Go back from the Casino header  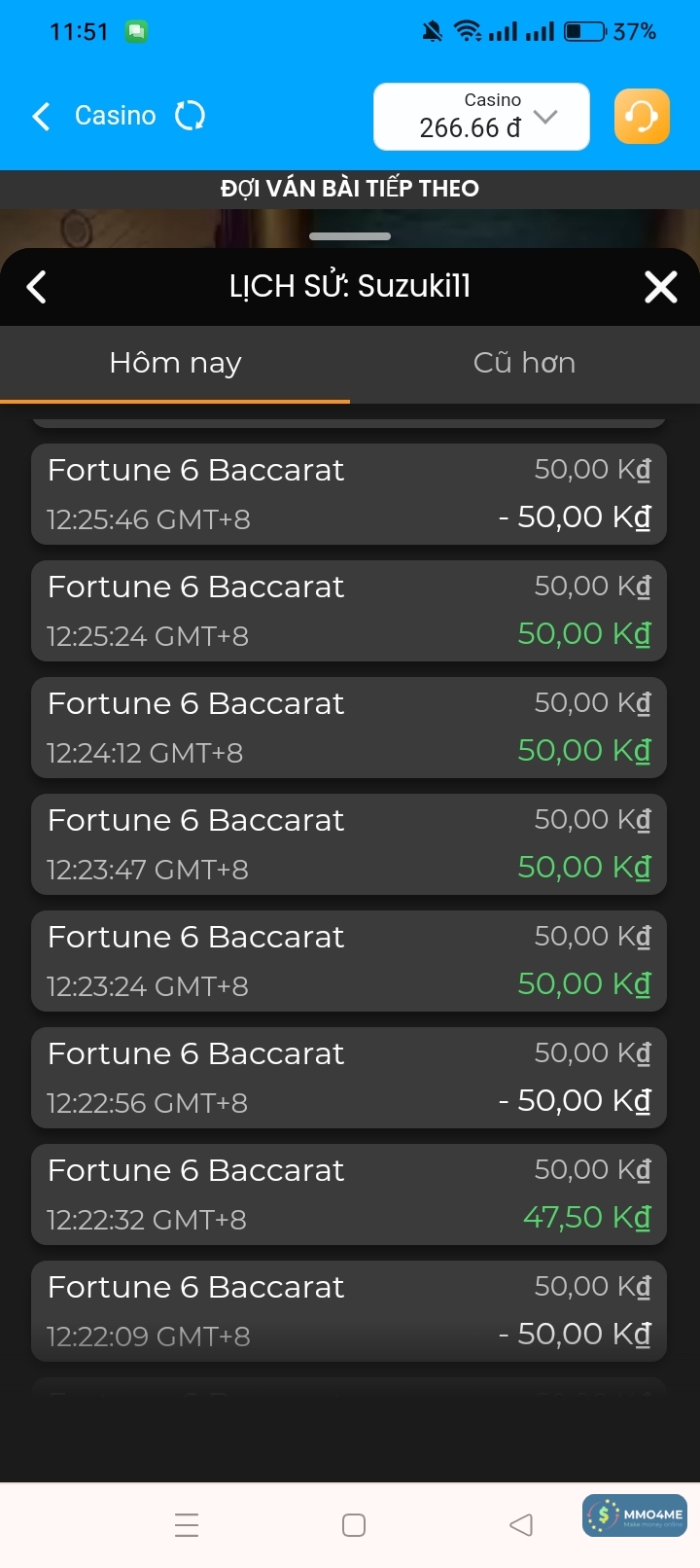click(x=41, y=117)
